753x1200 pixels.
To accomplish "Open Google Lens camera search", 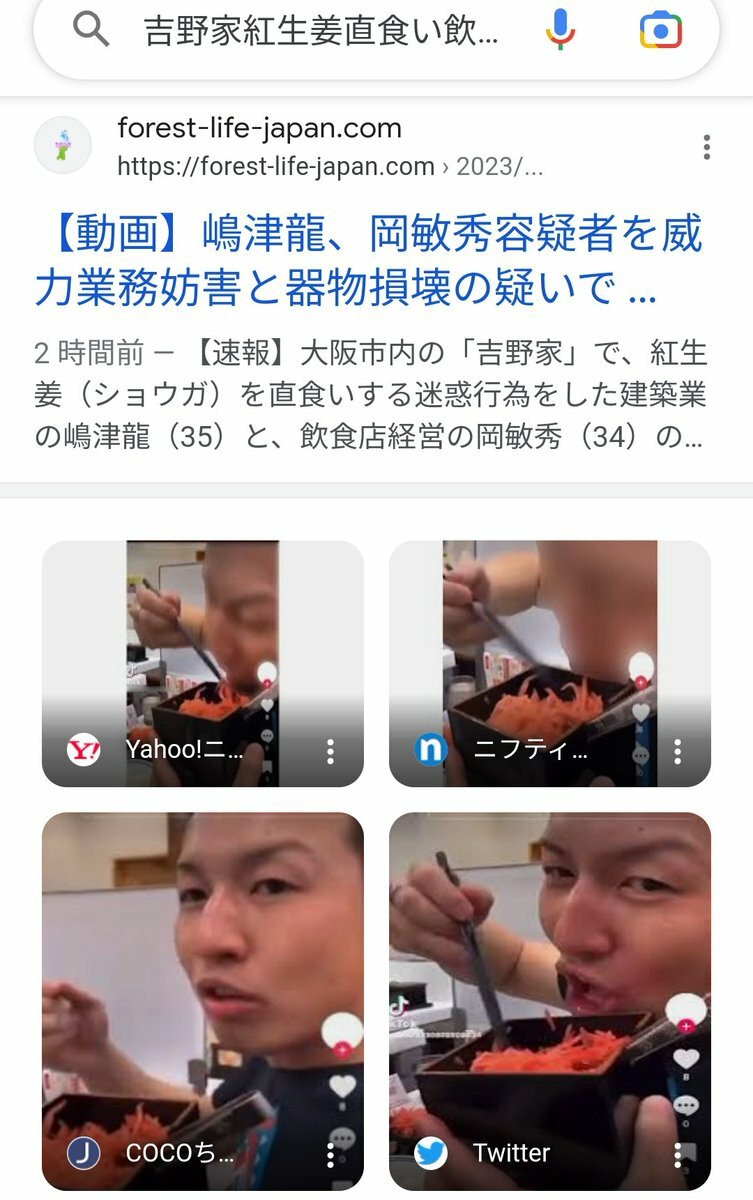I will [661, 31].
